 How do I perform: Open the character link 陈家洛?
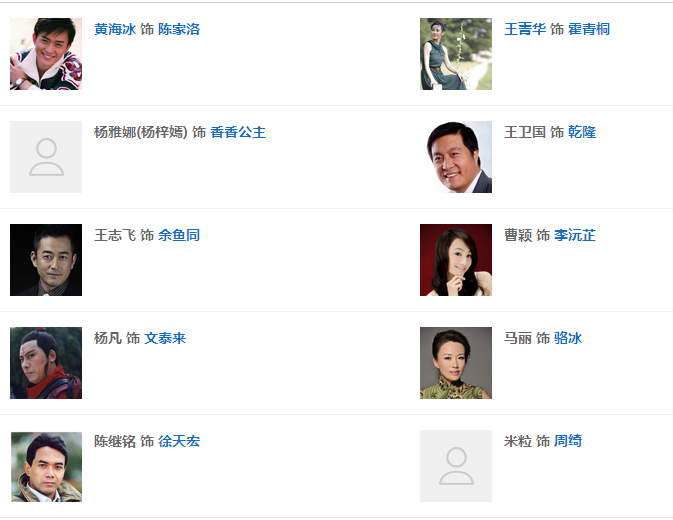pyautogui.click(x=179, y=30)
